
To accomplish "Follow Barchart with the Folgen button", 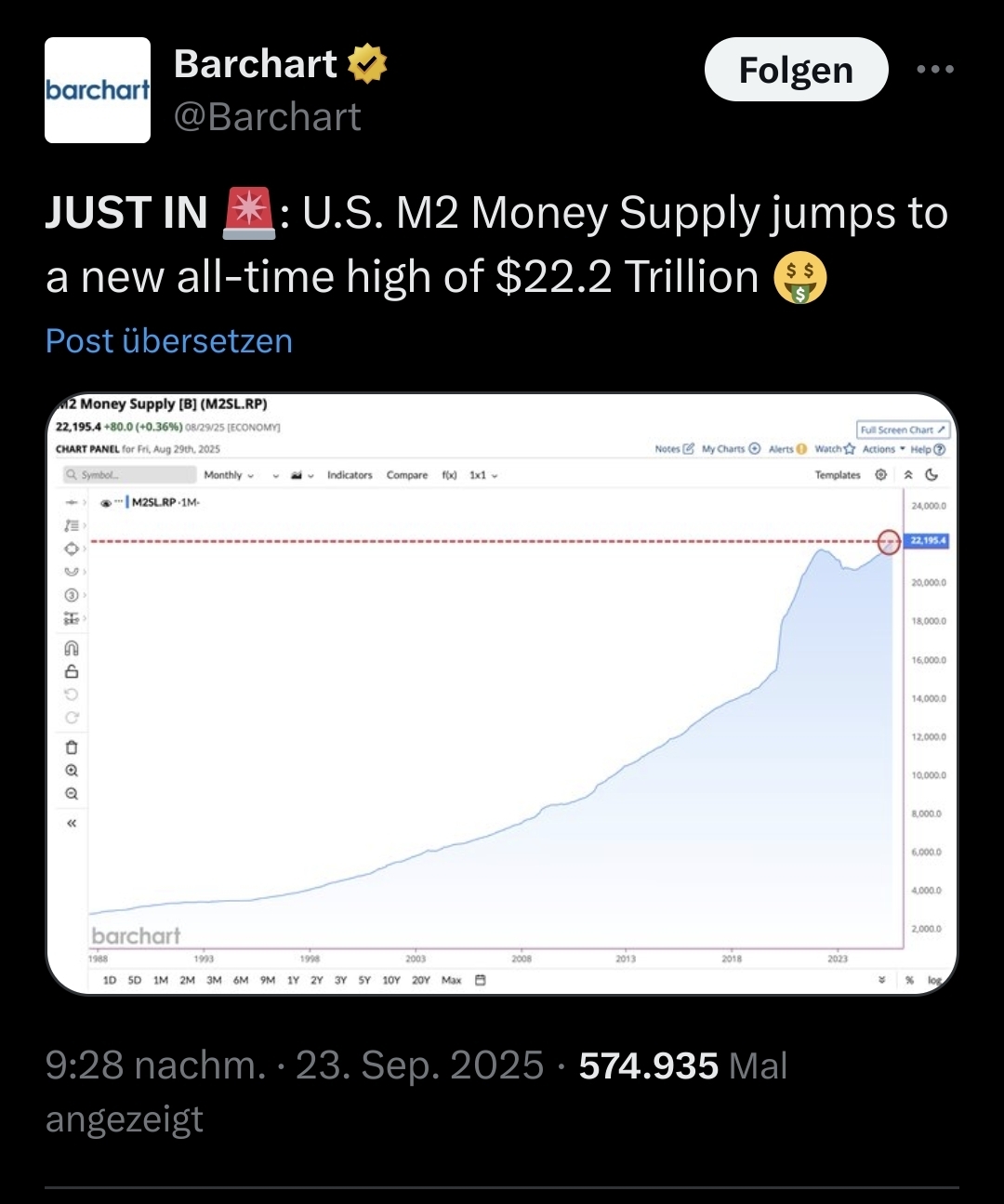I will 796,70.
